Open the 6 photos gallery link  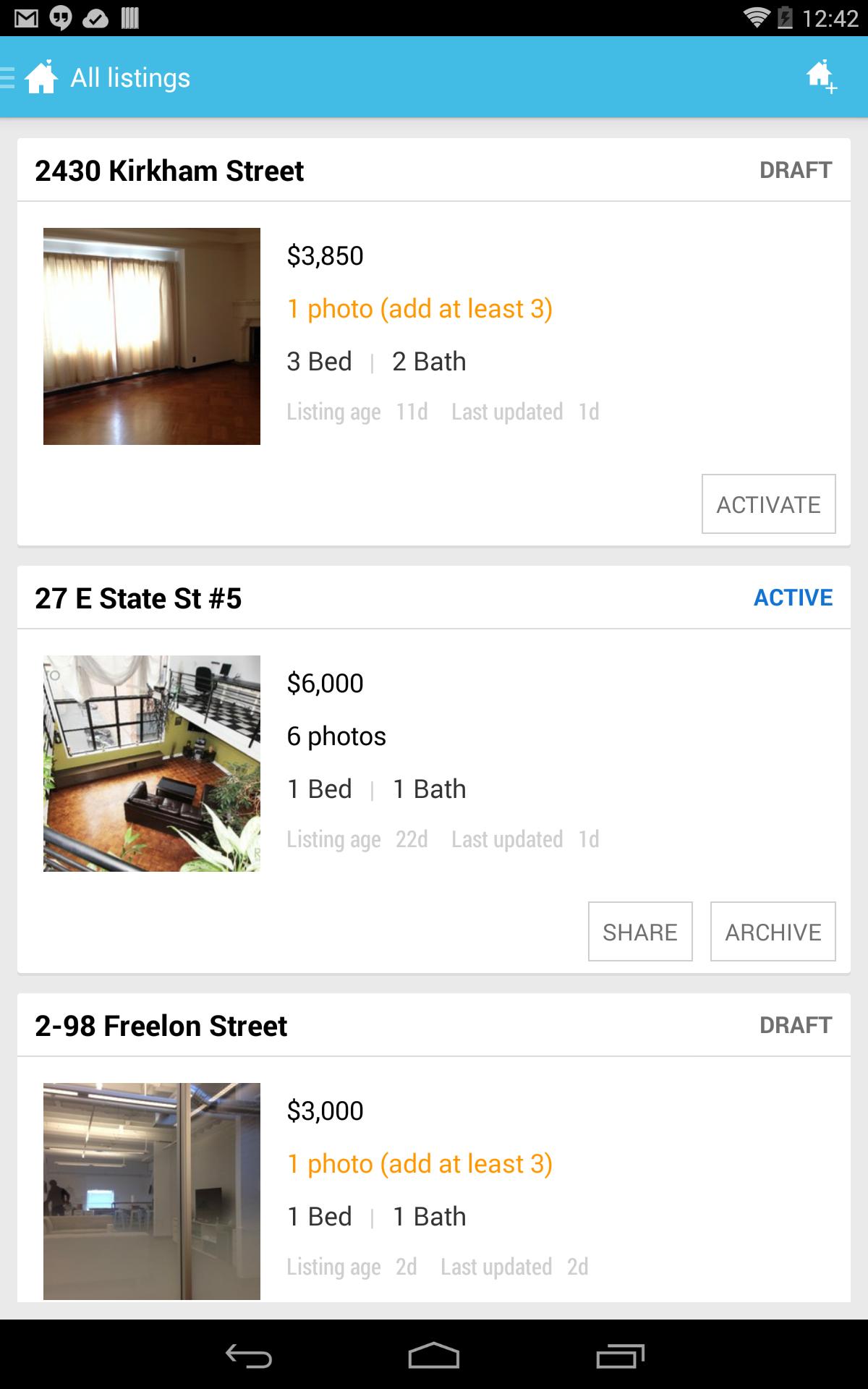pos(336,736)
